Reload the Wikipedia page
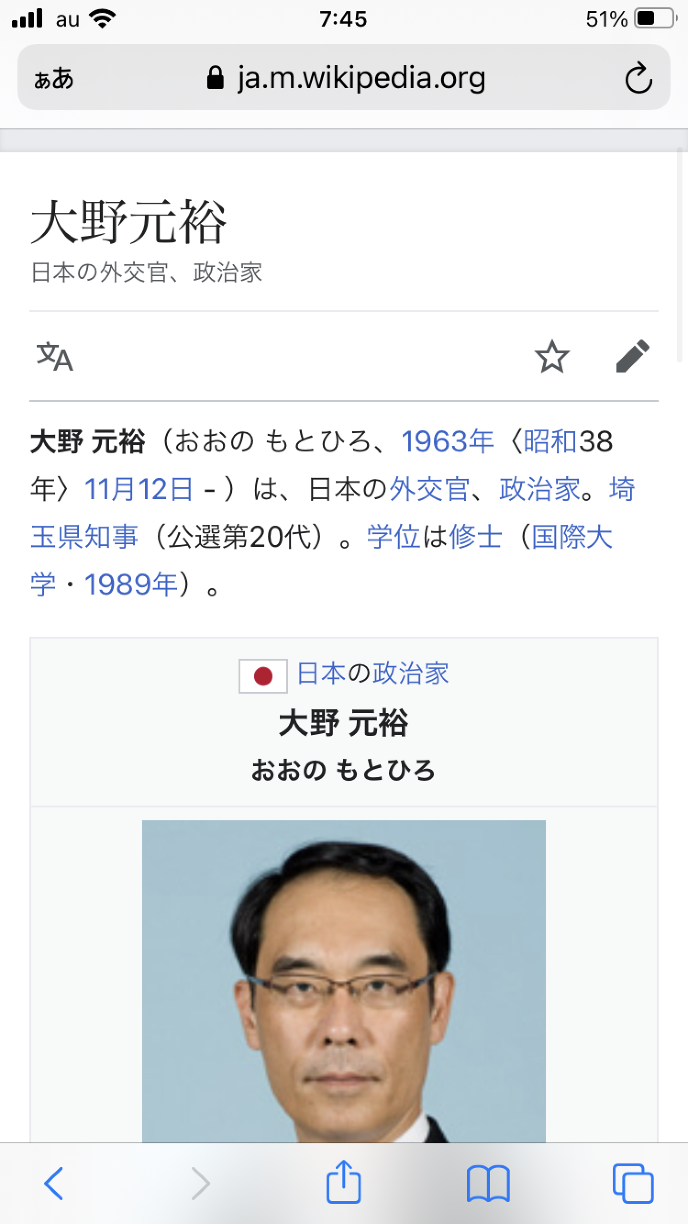688x1224 pixels. [638, 79]
